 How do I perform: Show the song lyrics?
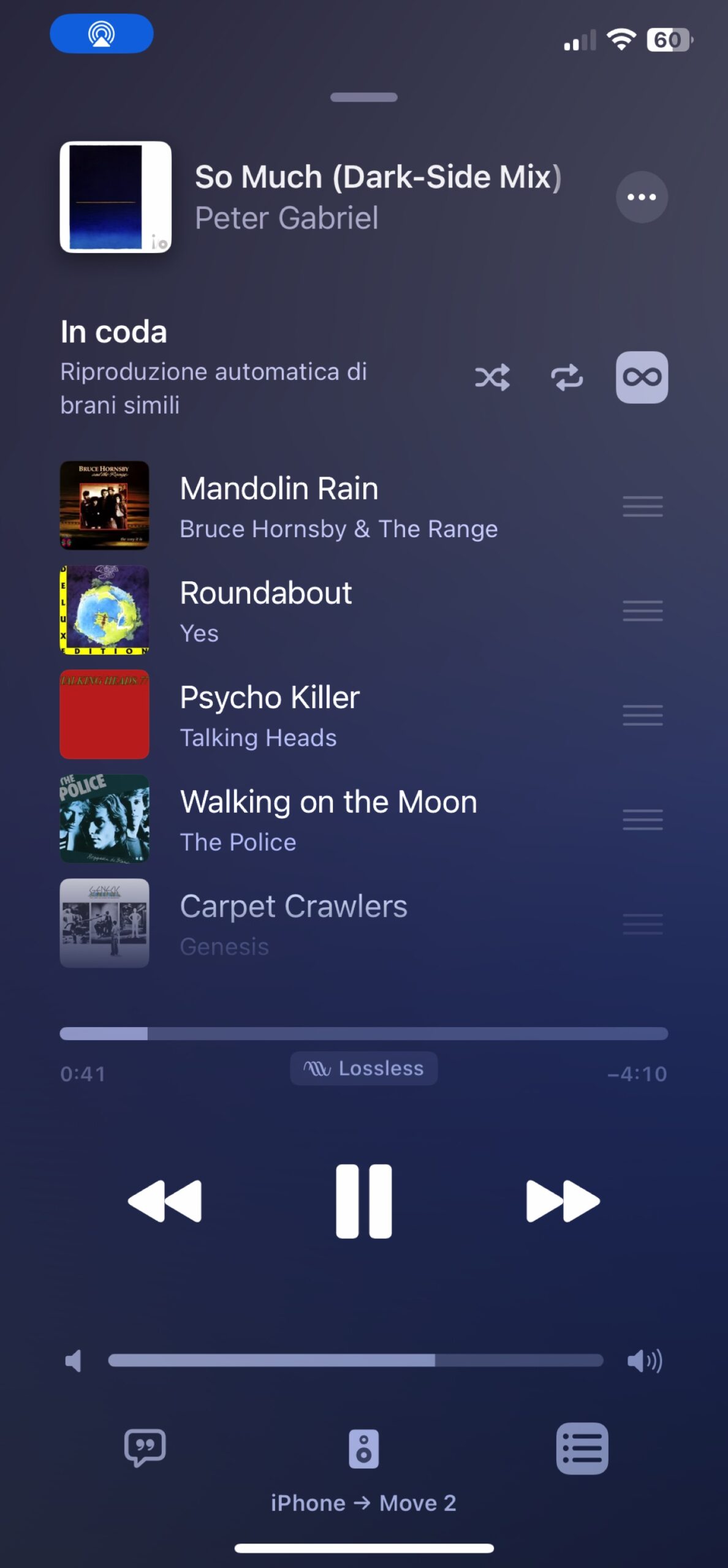(x=145, y=1449)
